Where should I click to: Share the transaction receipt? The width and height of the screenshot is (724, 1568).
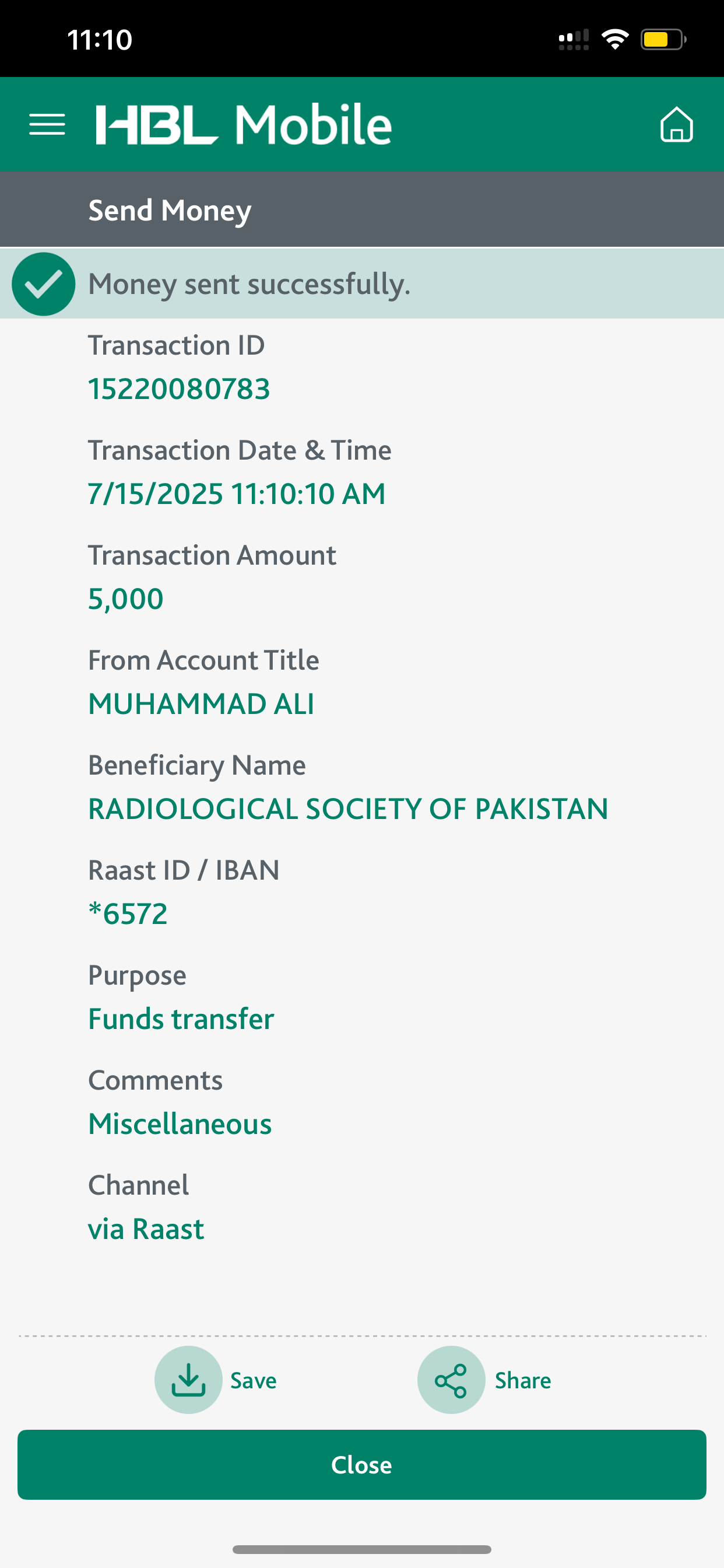(x=451, y=1380)
